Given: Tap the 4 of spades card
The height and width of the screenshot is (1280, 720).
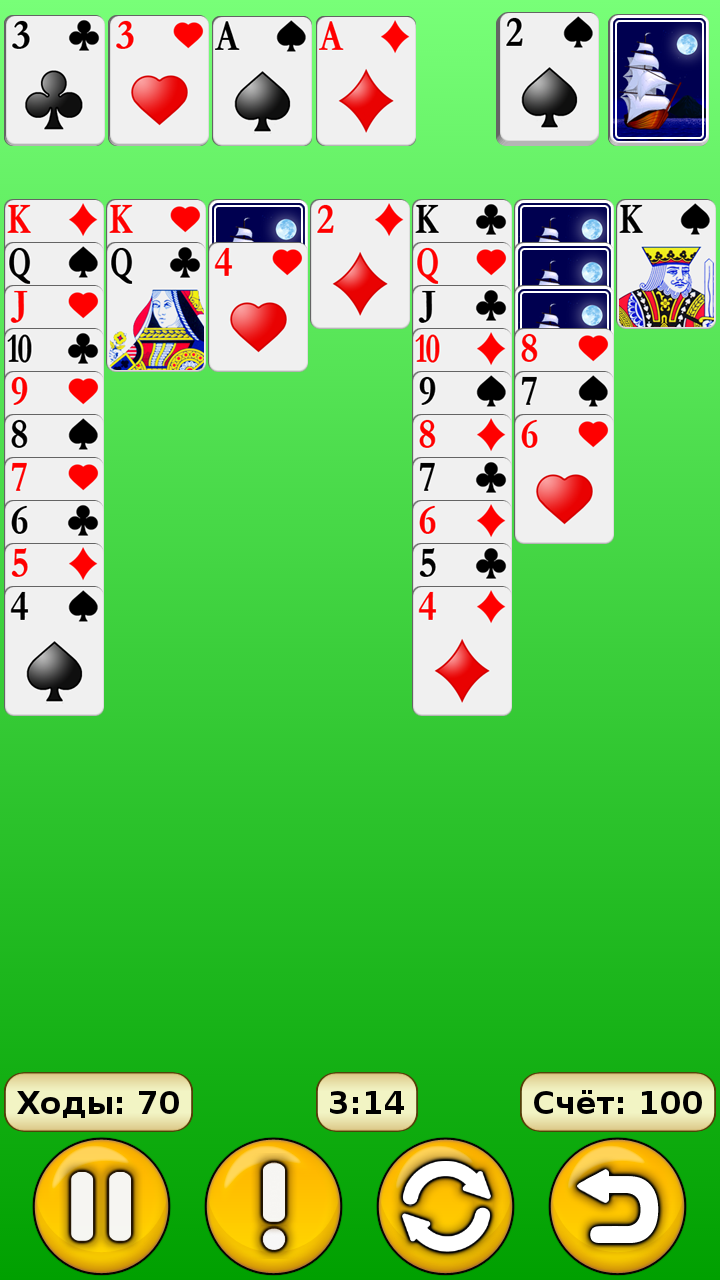Looking at the screenshot, I should pyautogui.click(x=54, y=651).
